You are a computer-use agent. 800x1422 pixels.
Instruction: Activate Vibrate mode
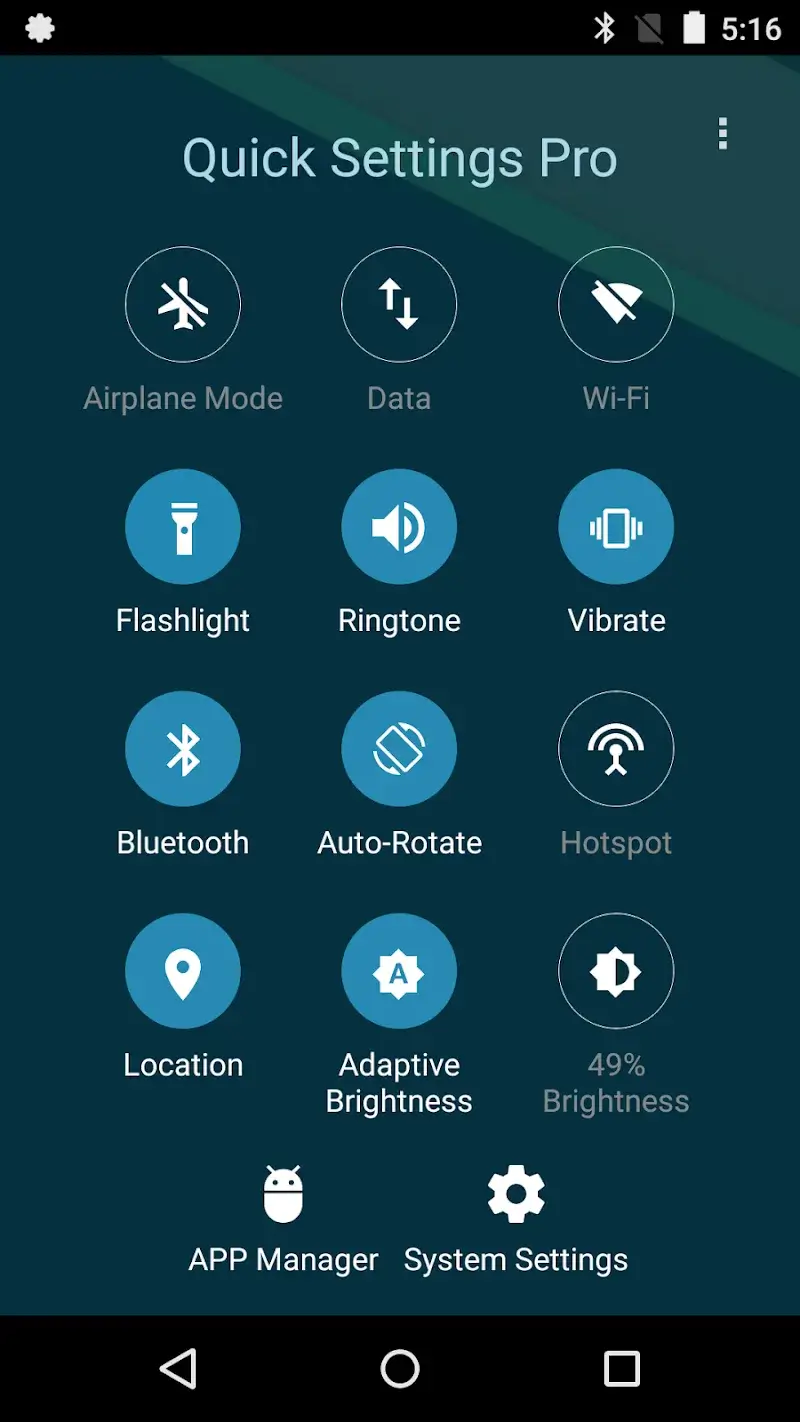[616, 526]
